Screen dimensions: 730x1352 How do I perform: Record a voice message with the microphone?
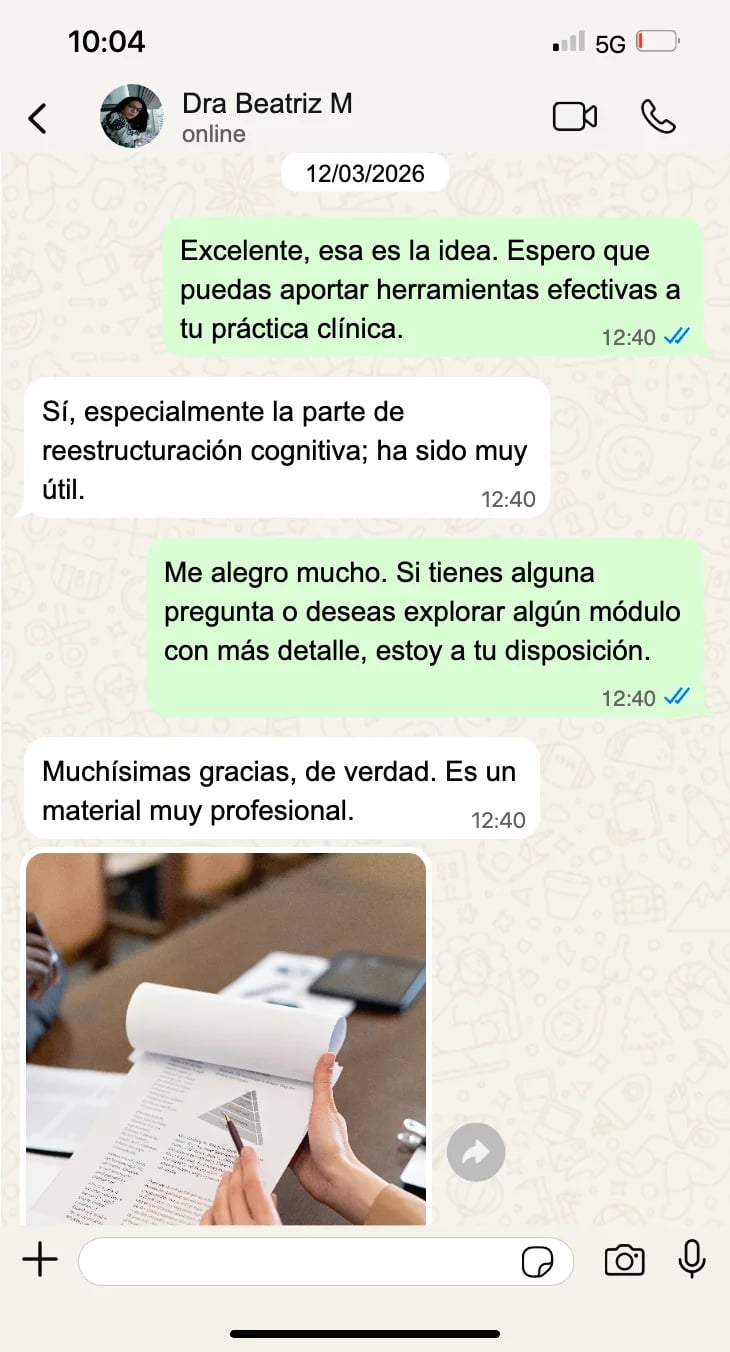click(692, 1260)
